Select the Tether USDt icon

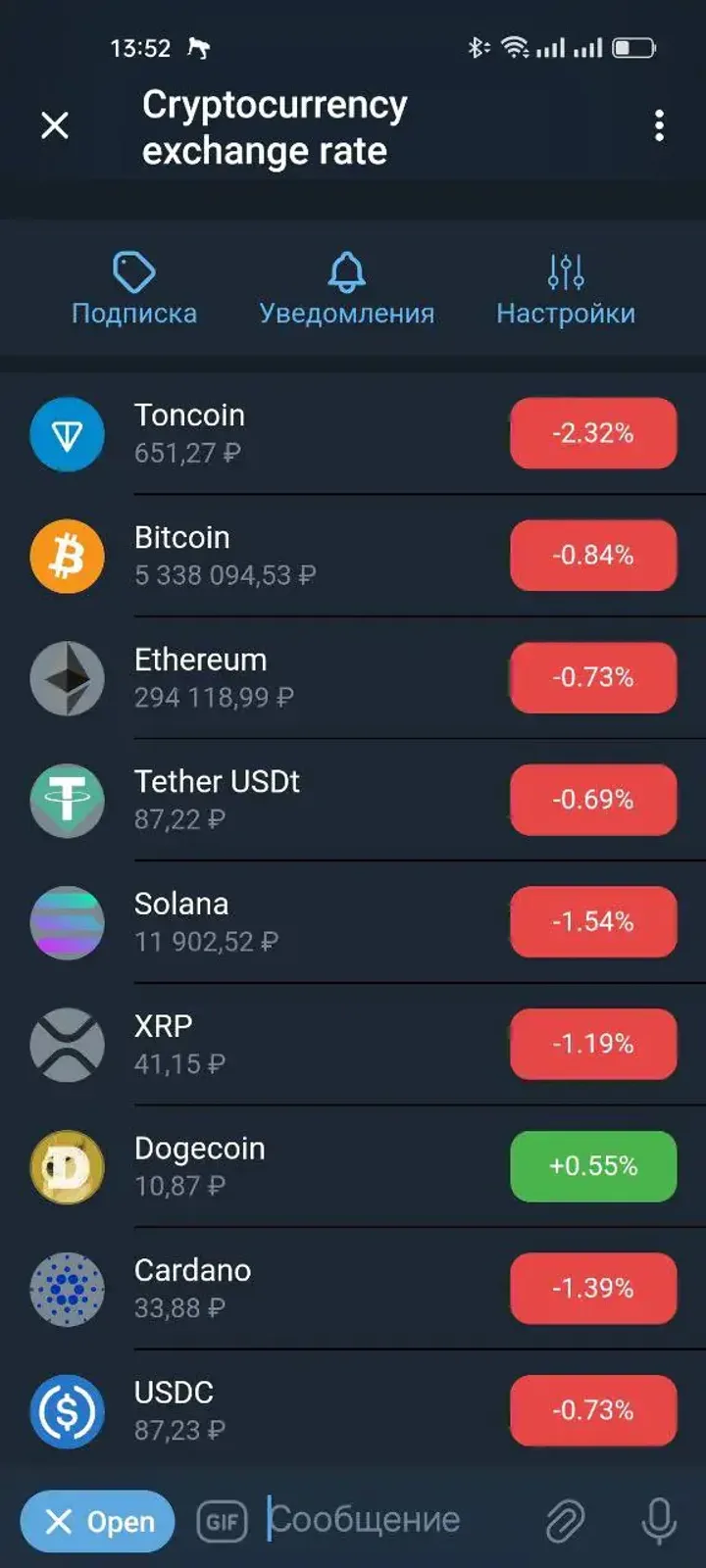67,801
